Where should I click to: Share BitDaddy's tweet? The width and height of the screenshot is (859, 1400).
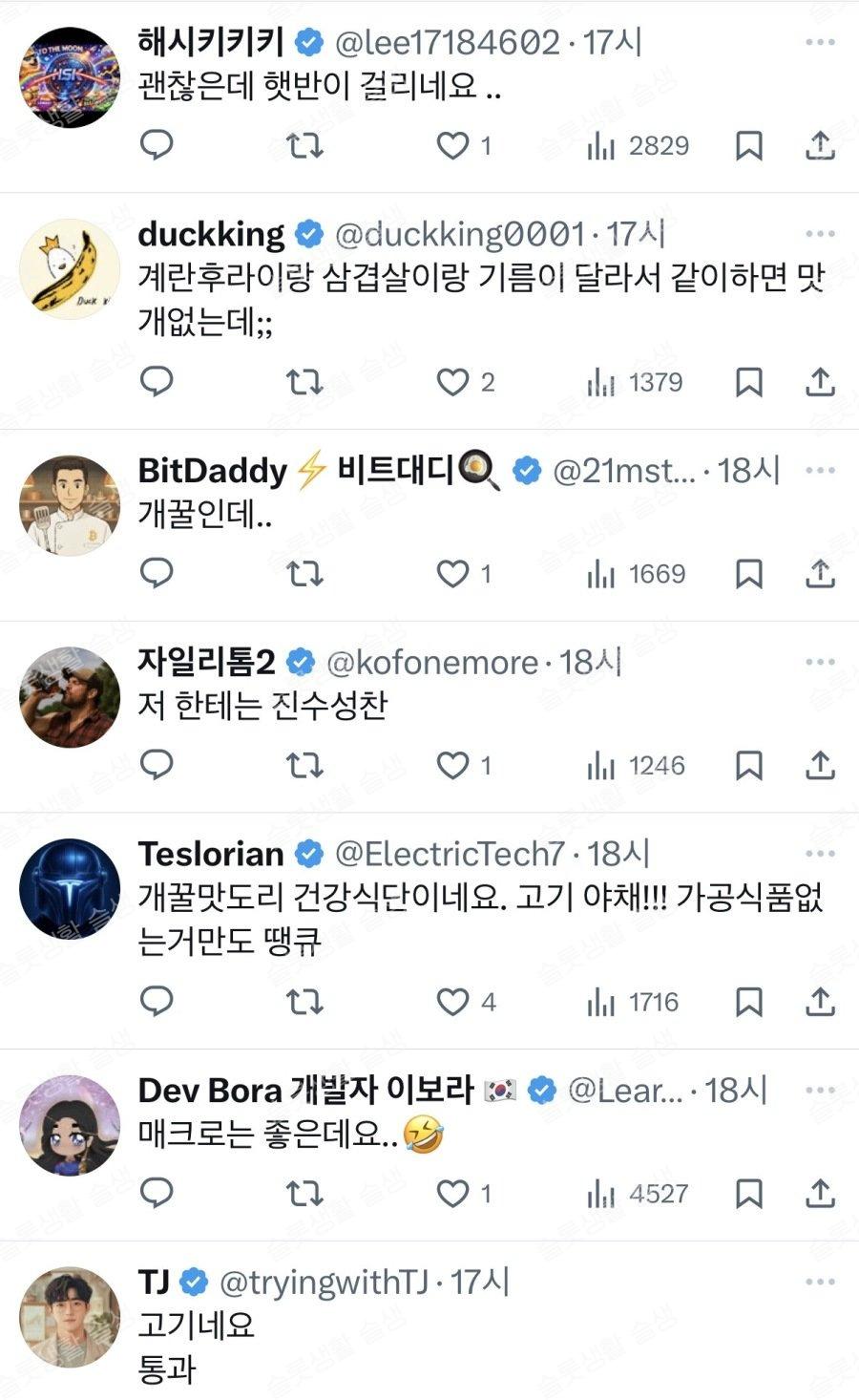click(820, 573)
